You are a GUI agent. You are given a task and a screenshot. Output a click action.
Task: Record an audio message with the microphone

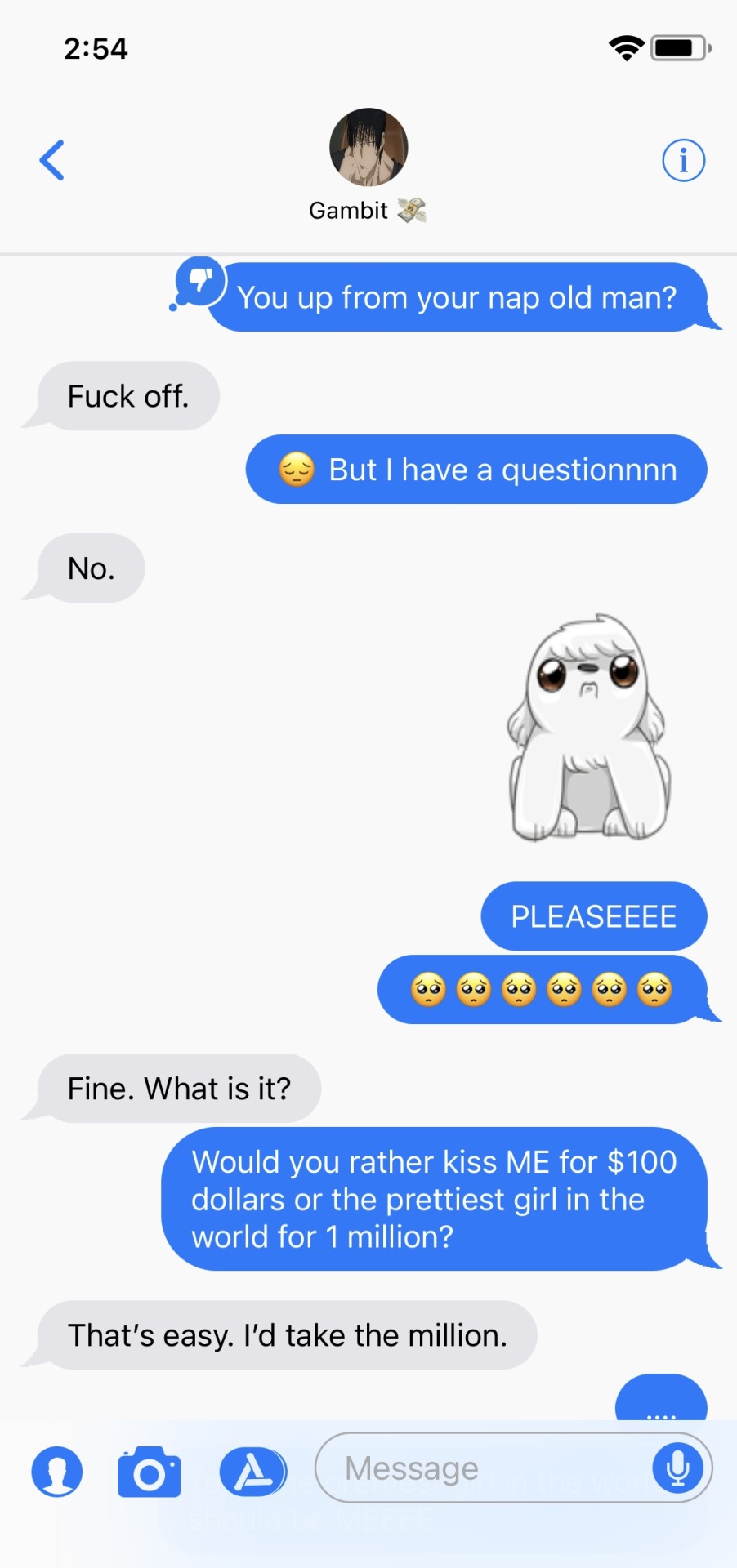pyautogui.click(x=677, y=1468)
